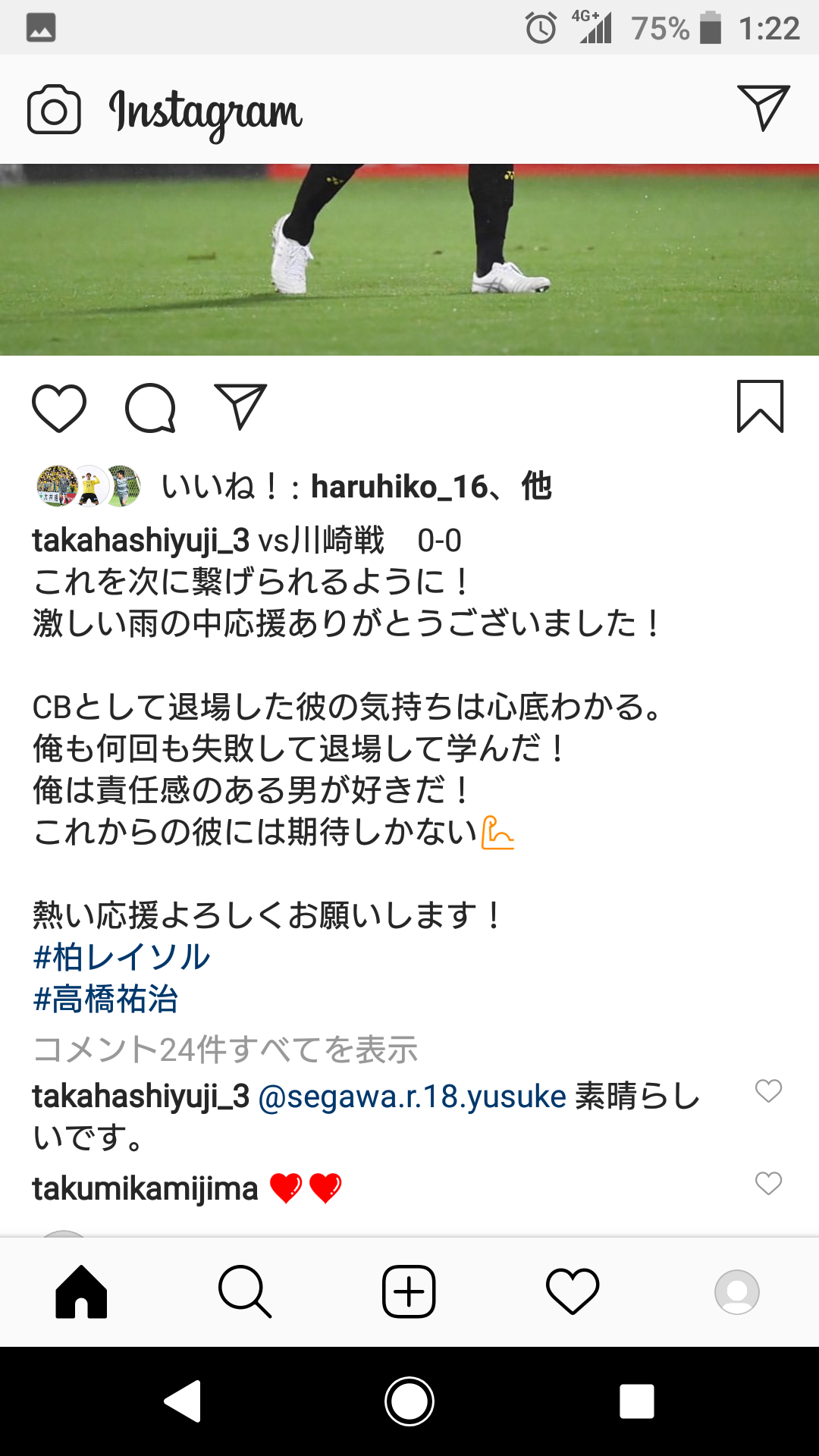Bookmark the takahashiyuji_3 post
819x1456 pixels.
pos(760,406)
